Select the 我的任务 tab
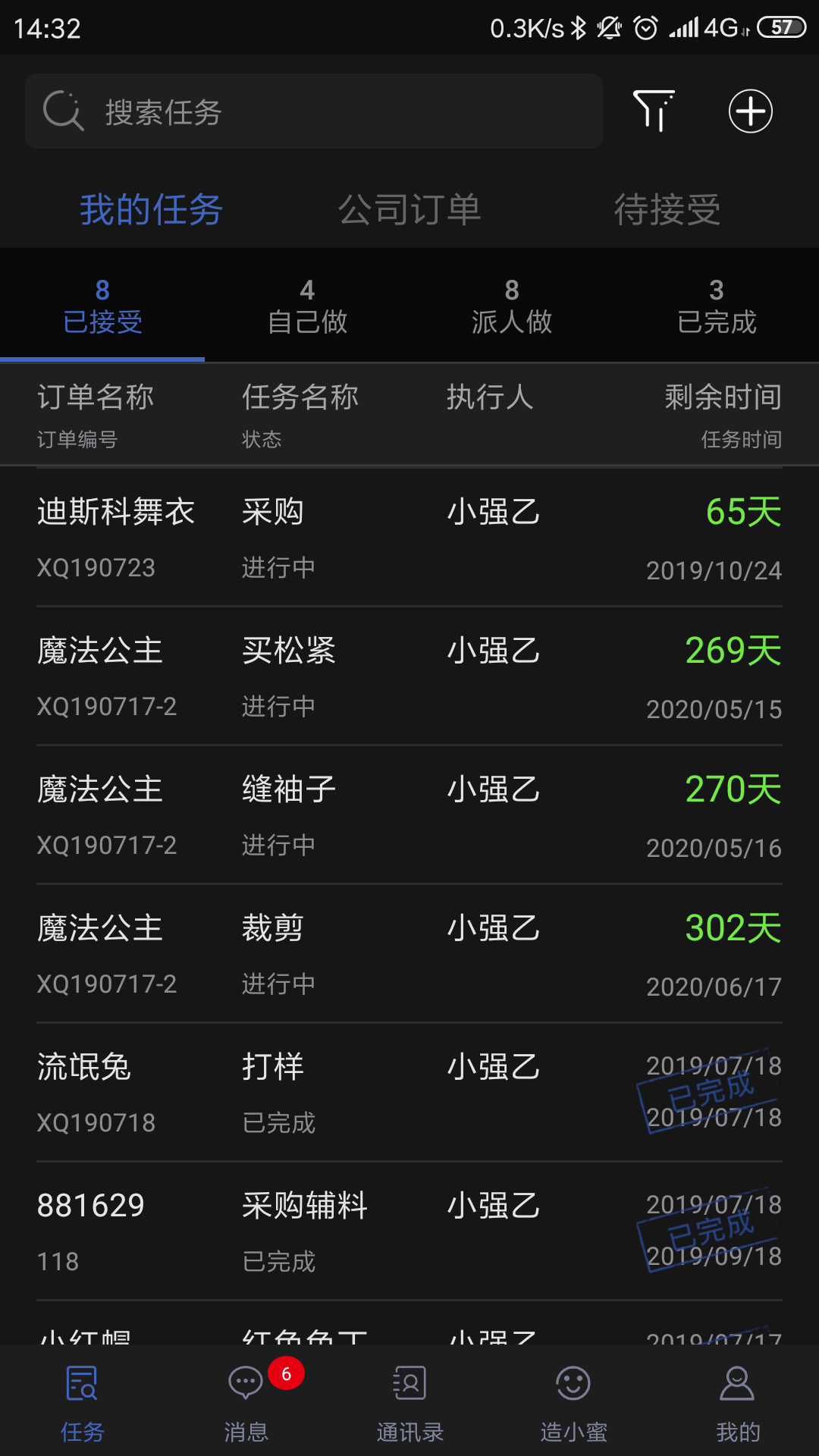819x1456 pixels. 151,209
